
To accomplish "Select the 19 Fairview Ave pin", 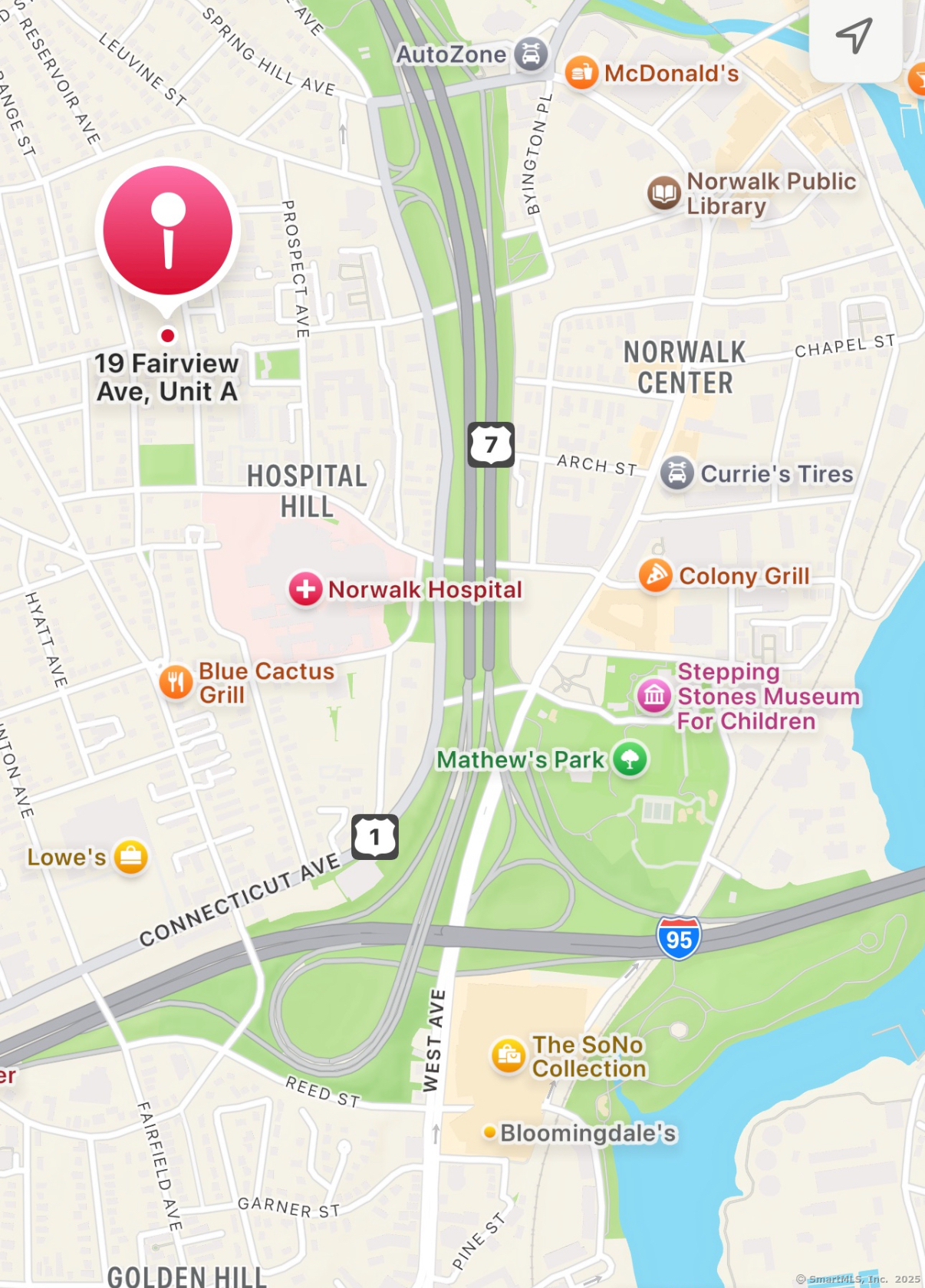I will tap(168, 230).
